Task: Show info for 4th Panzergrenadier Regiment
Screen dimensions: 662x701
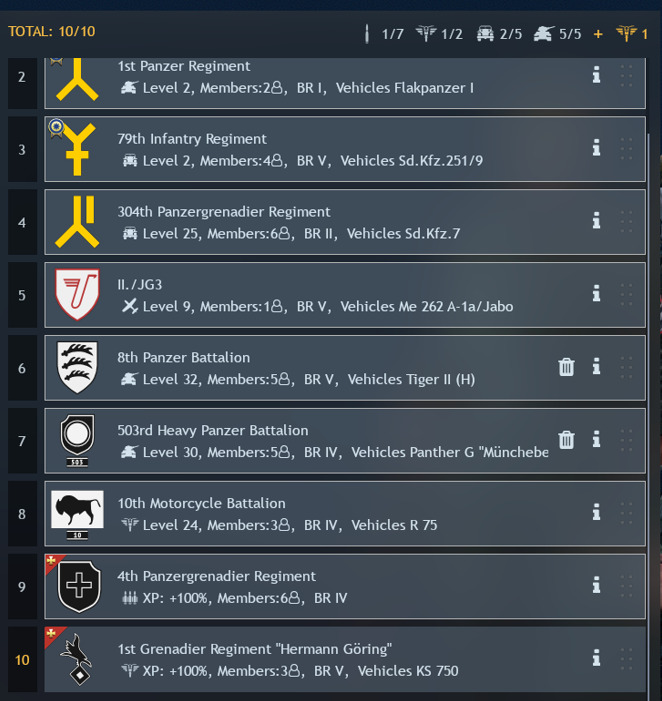Action: coord(596,586)
